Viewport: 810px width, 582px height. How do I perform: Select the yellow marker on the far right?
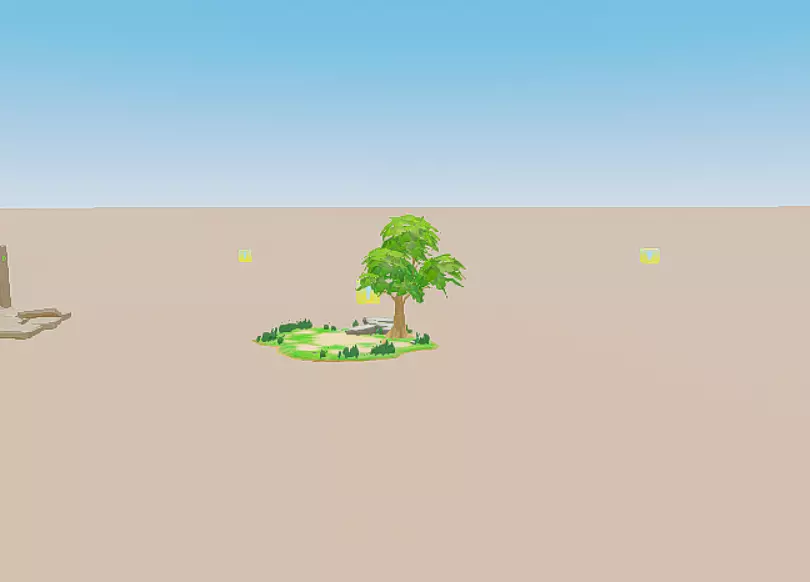click(x=650, y=256)
